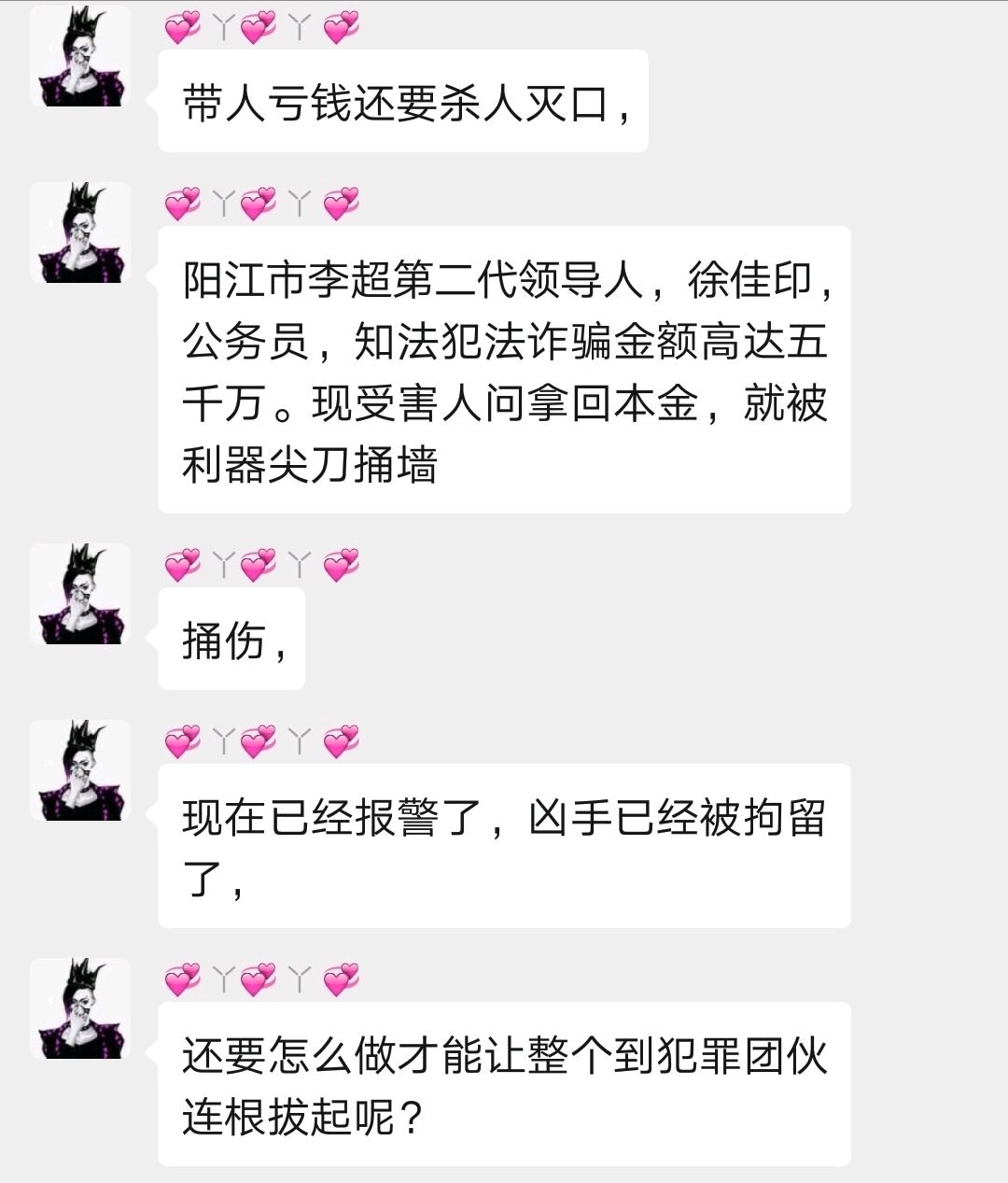The height and width of the screenshot is (1183, 1008).
Task: Open the avatar beside the "还要怎么做" message
Action: 80,1008
